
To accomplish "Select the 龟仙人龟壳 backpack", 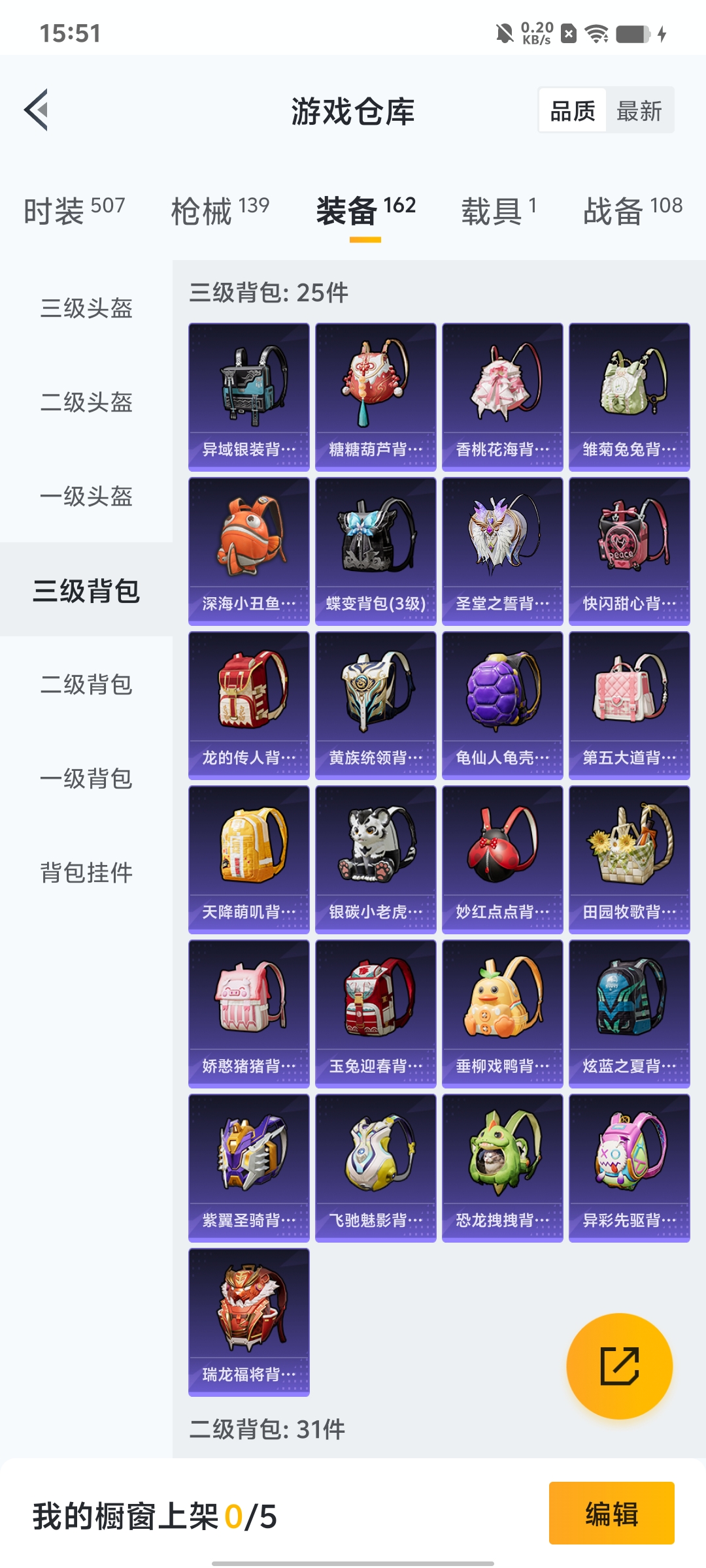I will point(502,705).
